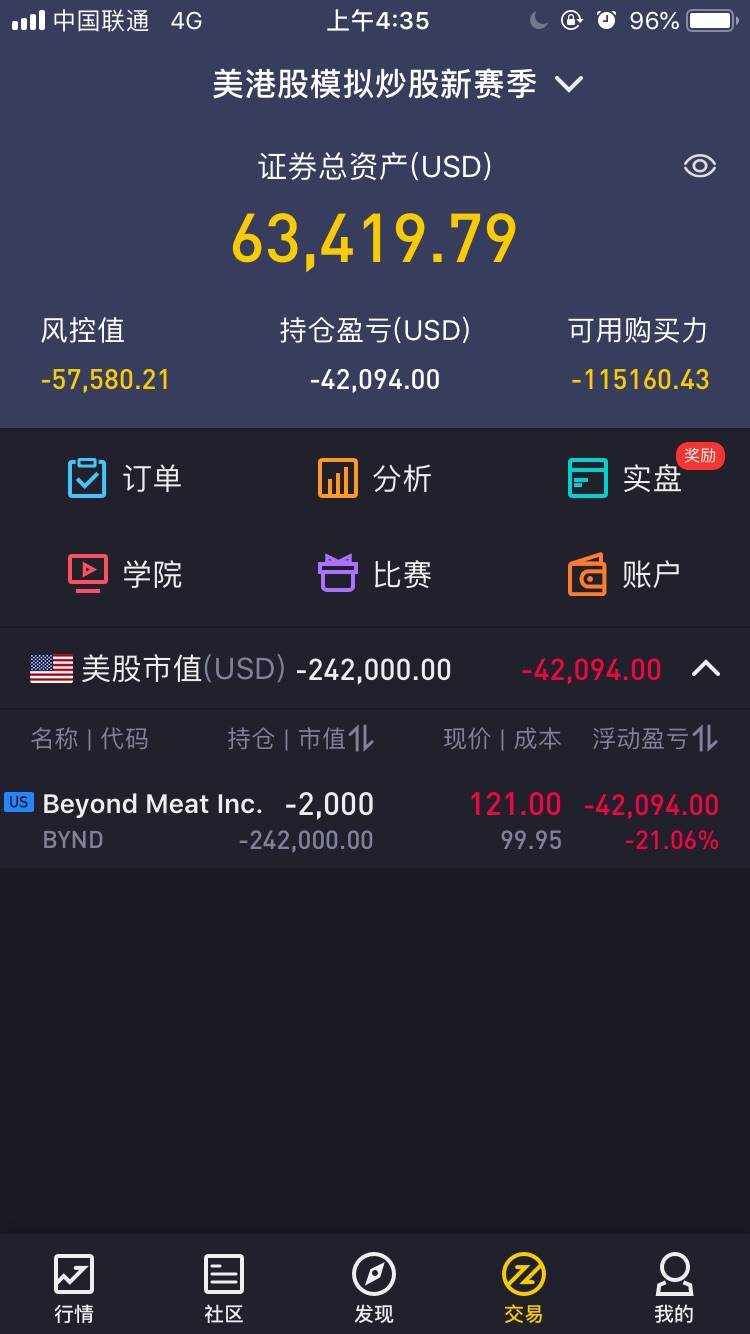Open 实盘 live trading
The width and height of the screenshot is (750, 1334).
[x=625, y=478]
